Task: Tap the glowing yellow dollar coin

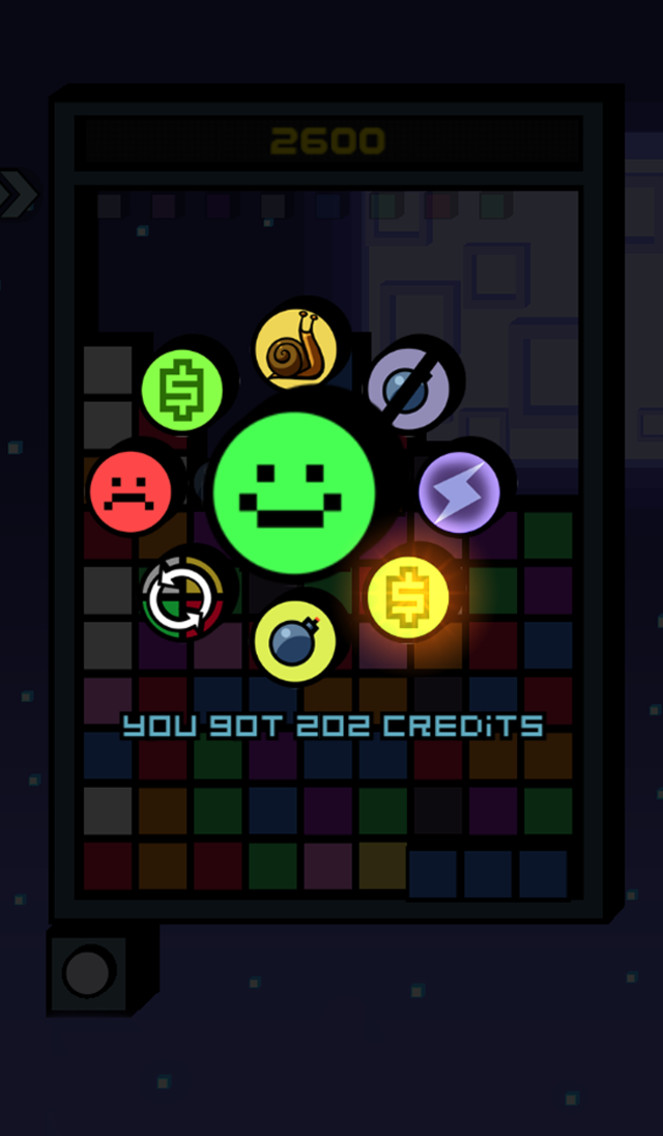Action: click(409, 596)
